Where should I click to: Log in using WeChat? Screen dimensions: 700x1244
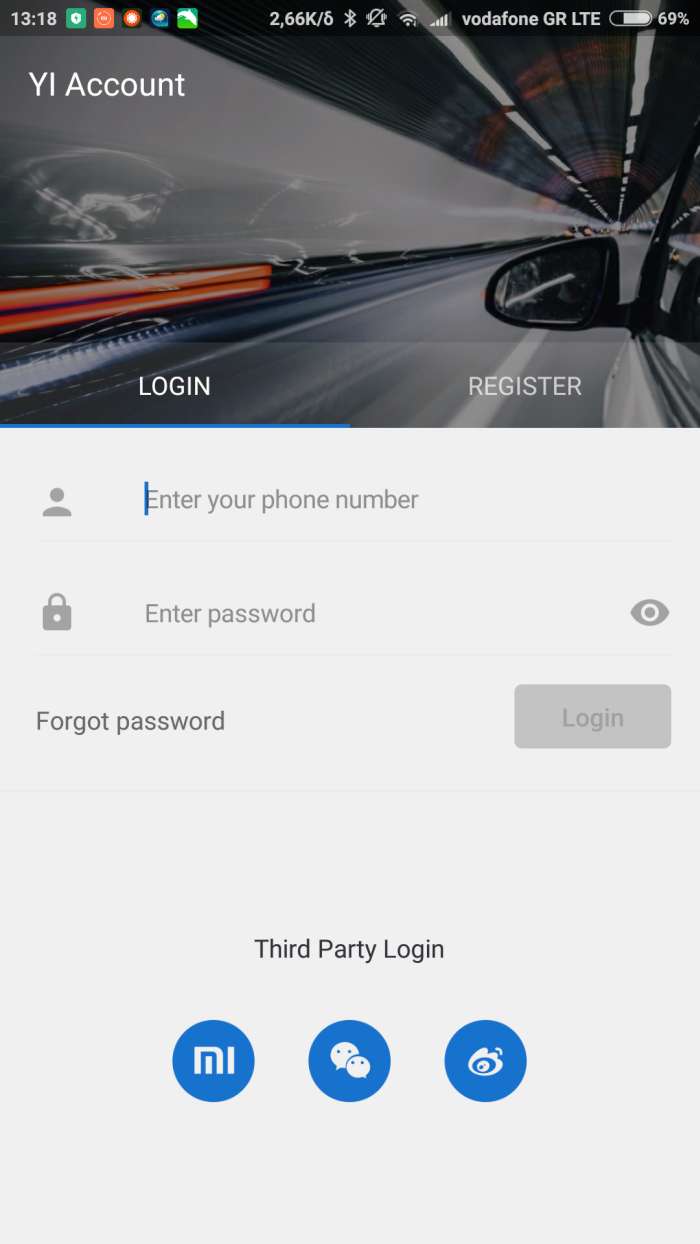[349, 1061]
